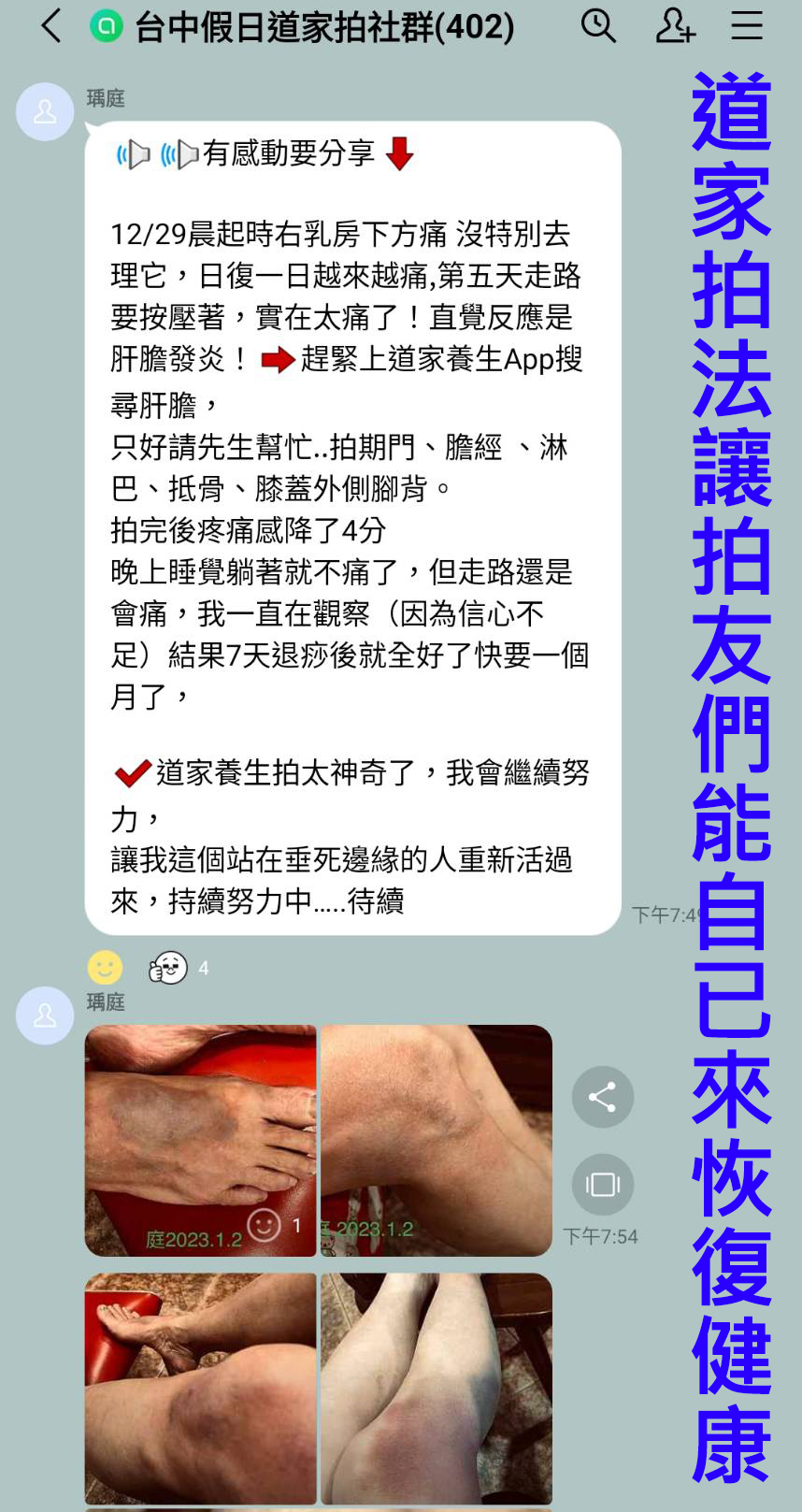
Task: Open the knee close-up photo at top right
Action: pyautogui.click(x=436, y=1139)
